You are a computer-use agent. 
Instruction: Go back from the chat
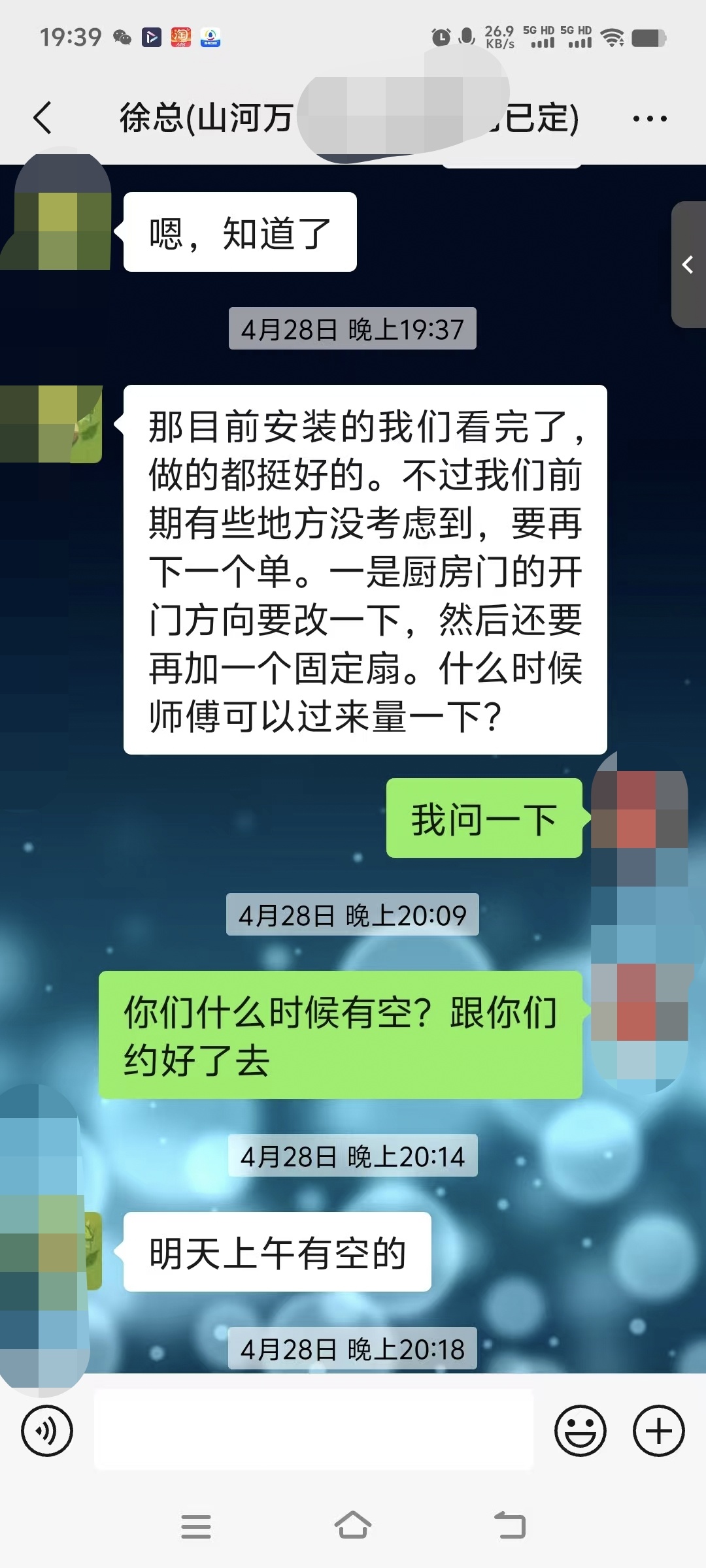(x=43, y=118)
